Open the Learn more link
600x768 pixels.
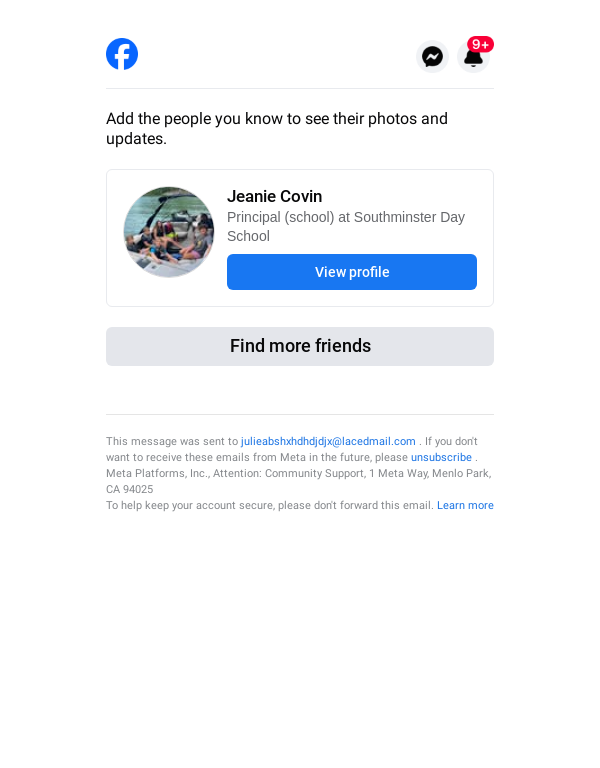[465, 505]
